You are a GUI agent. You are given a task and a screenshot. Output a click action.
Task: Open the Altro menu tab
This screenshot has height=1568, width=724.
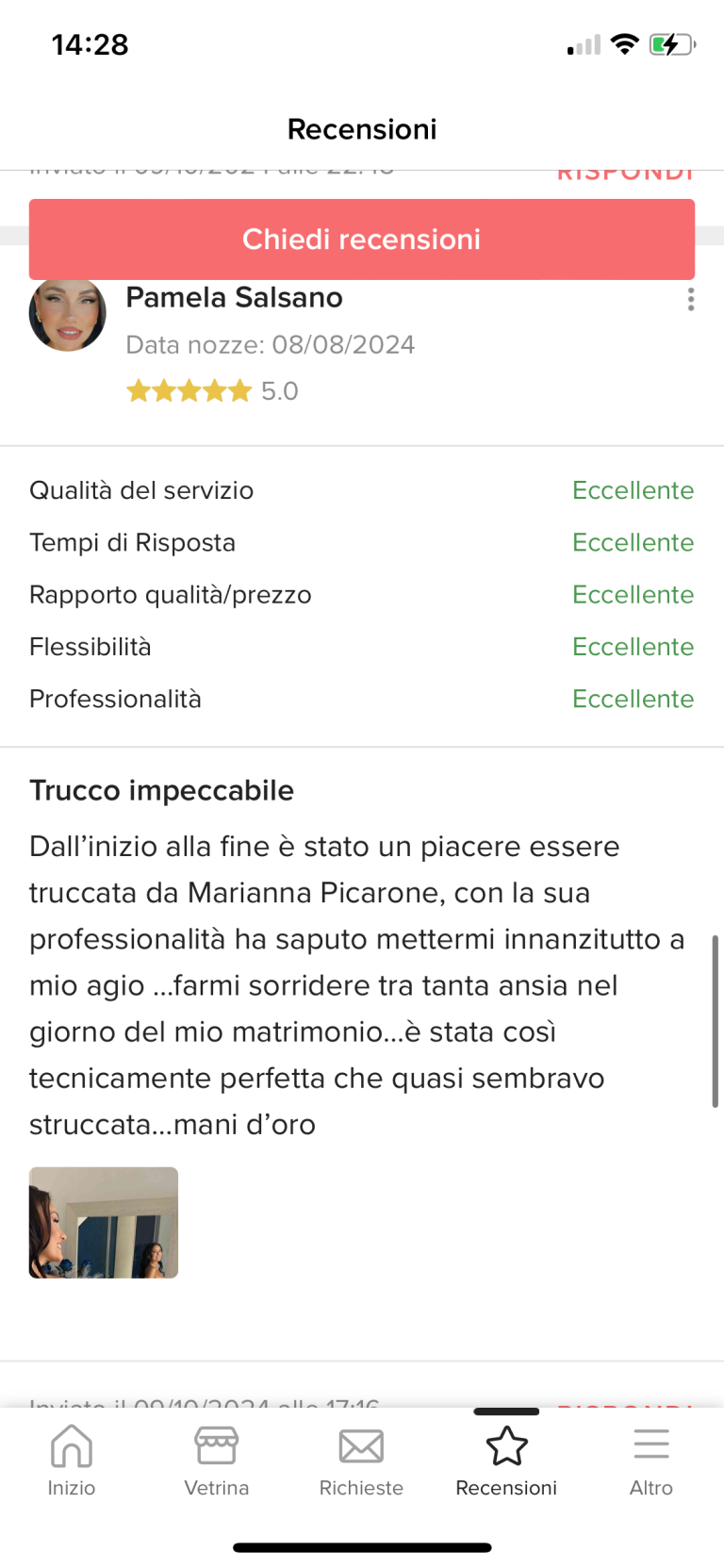(x=650, y=1460)
